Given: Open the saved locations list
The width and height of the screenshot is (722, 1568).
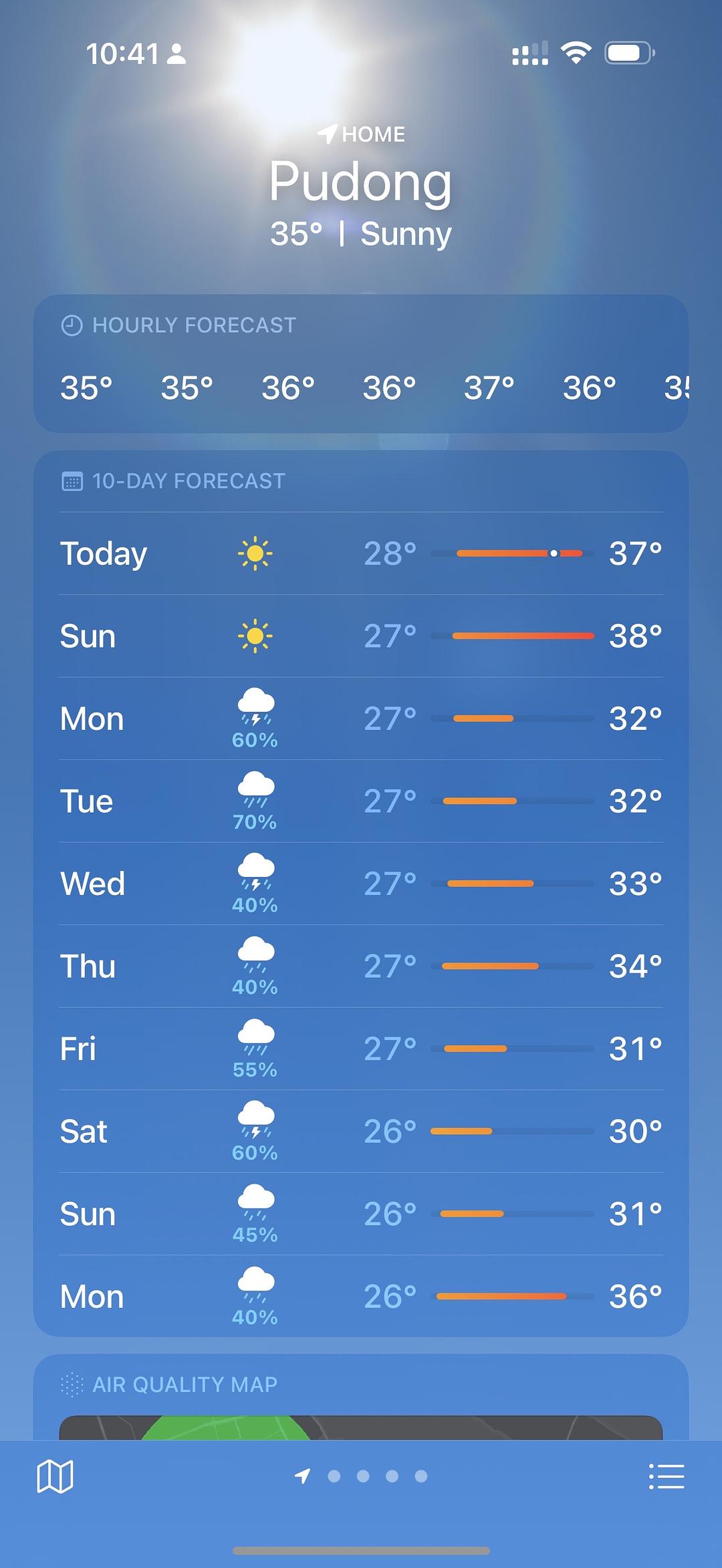Looking at the screenshot, I should 667,1476.
